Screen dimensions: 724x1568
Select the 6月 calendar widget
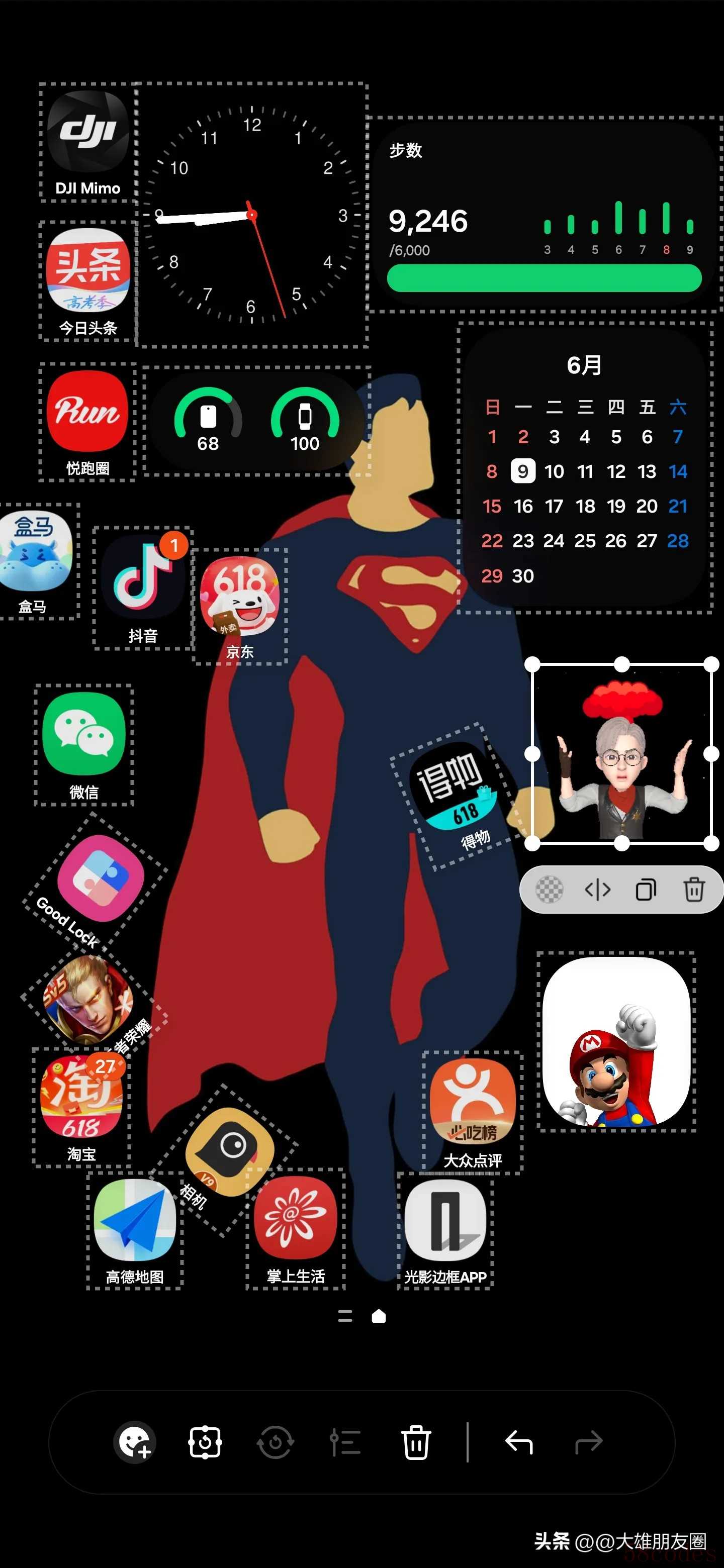click(585, 469)
